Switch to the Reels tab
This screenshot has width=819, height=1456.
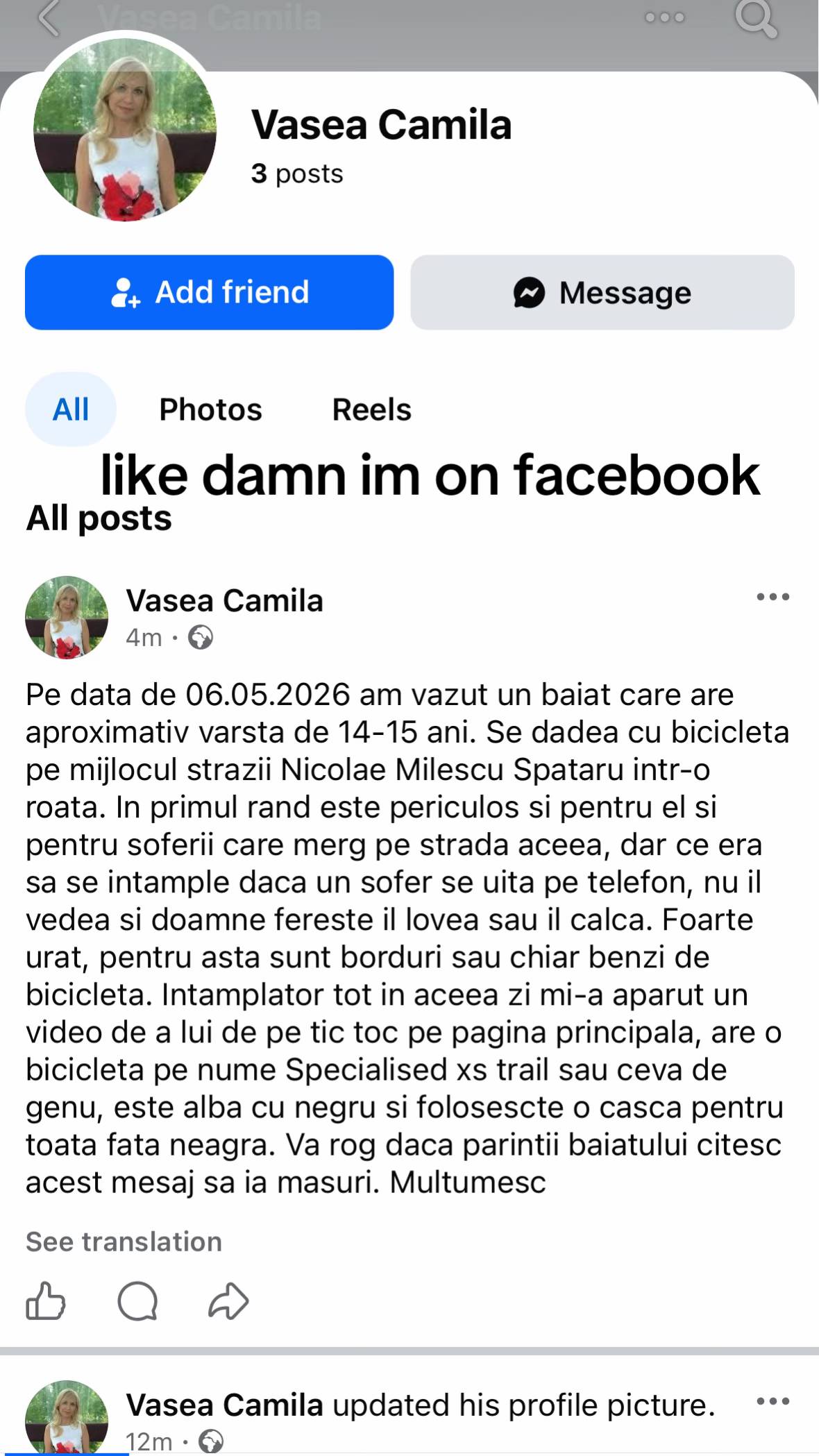pyautogui.click(x=372, y=409)
